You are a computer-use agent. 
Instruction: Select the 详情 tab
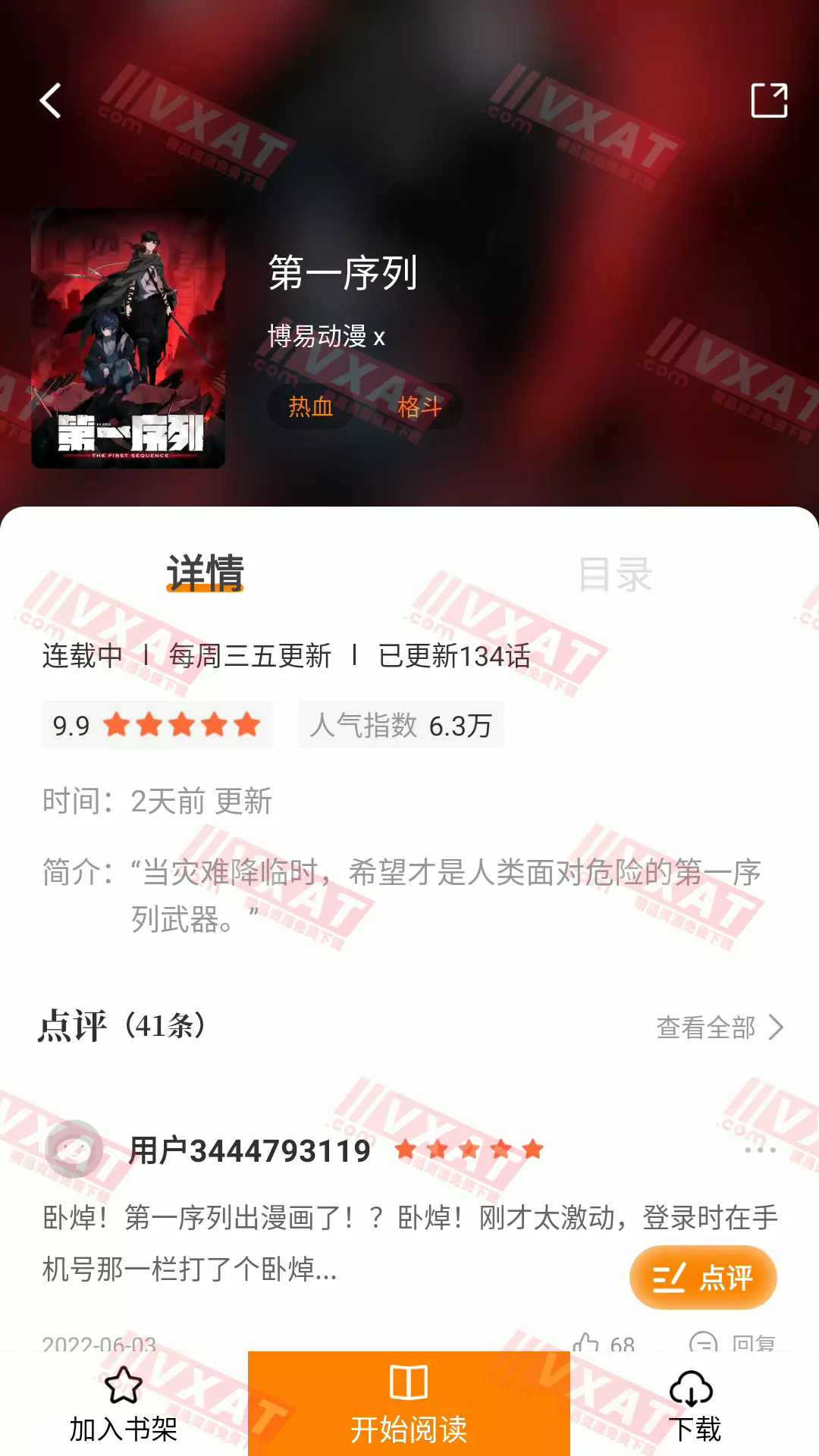205,574
